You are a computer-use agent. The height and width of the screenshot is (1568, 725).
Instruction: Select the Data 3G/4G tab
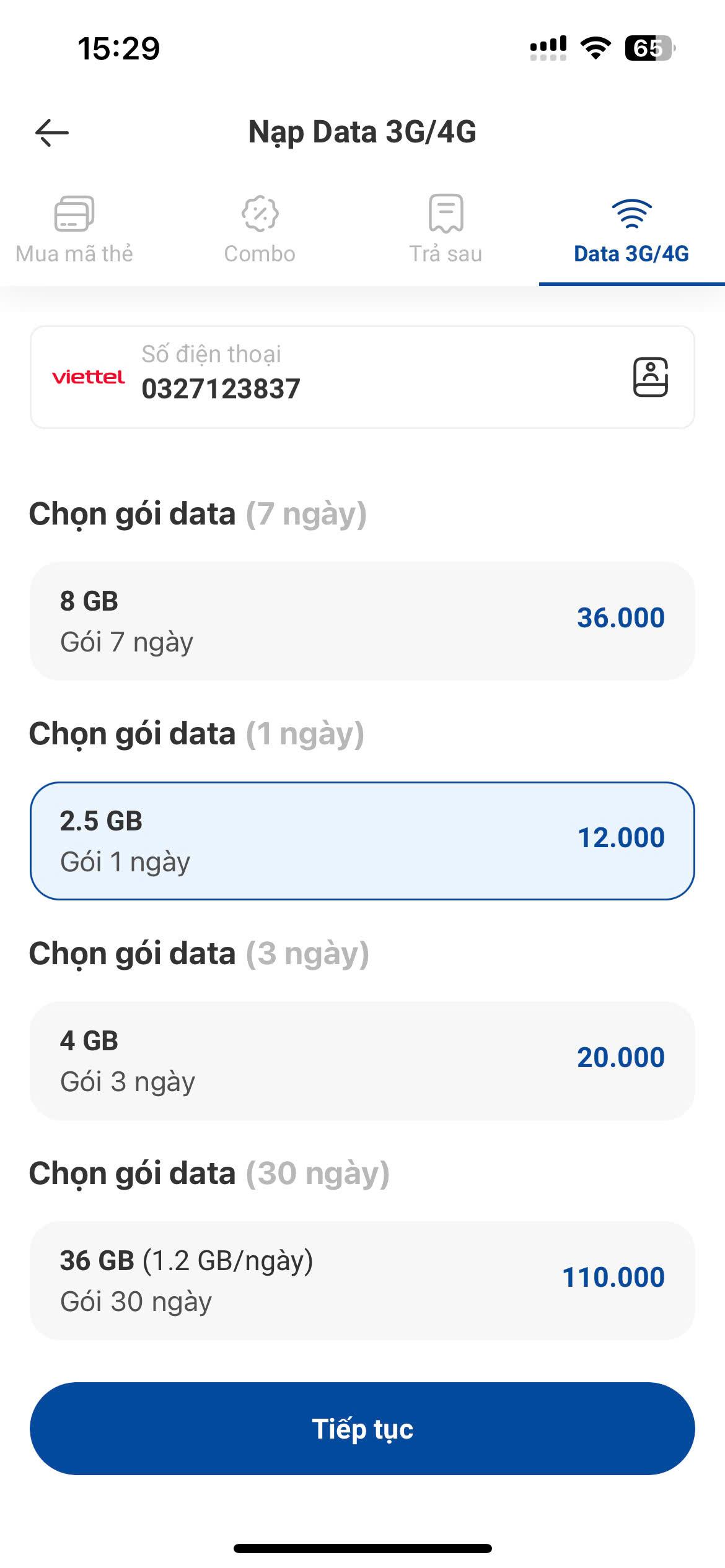(x=631, y=230)
